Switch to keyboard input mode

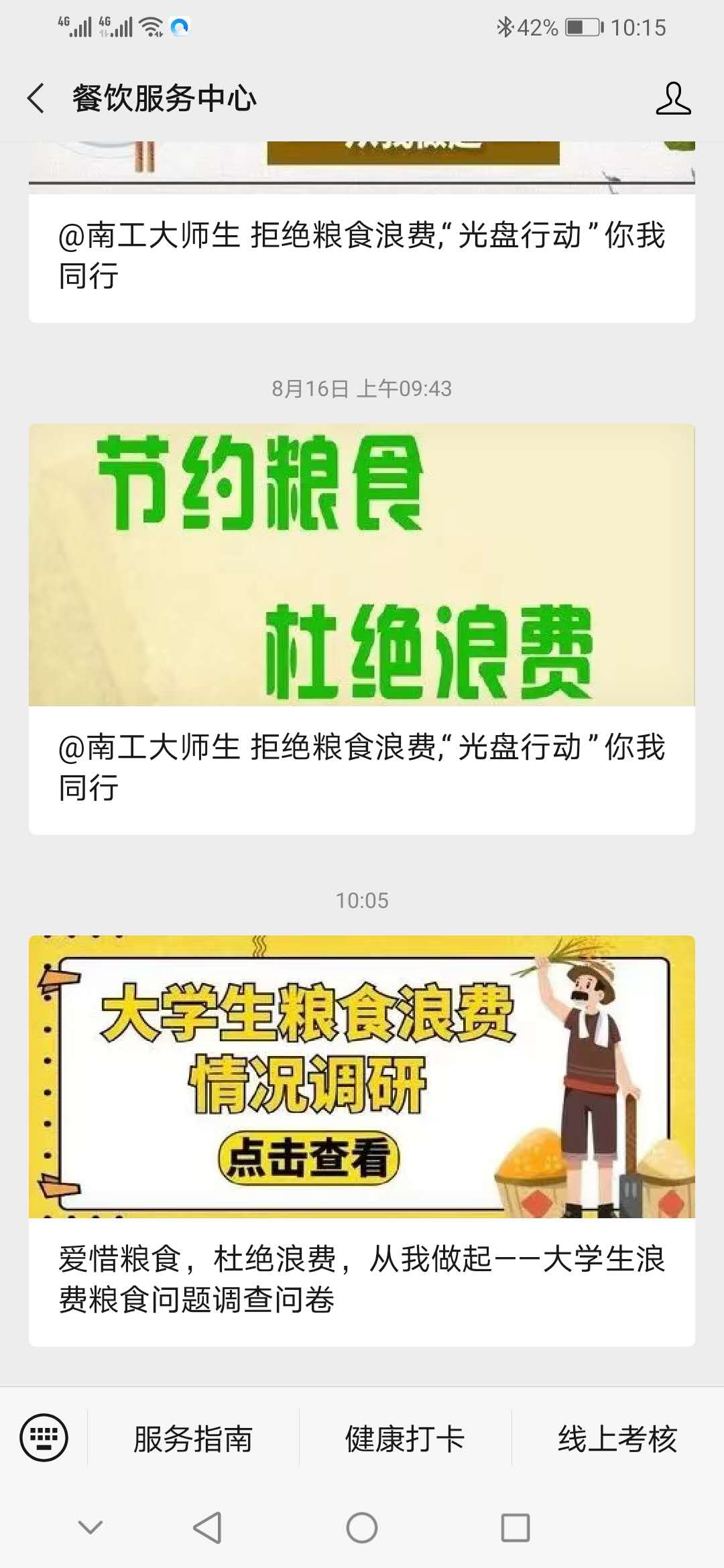coord(44,1437)
